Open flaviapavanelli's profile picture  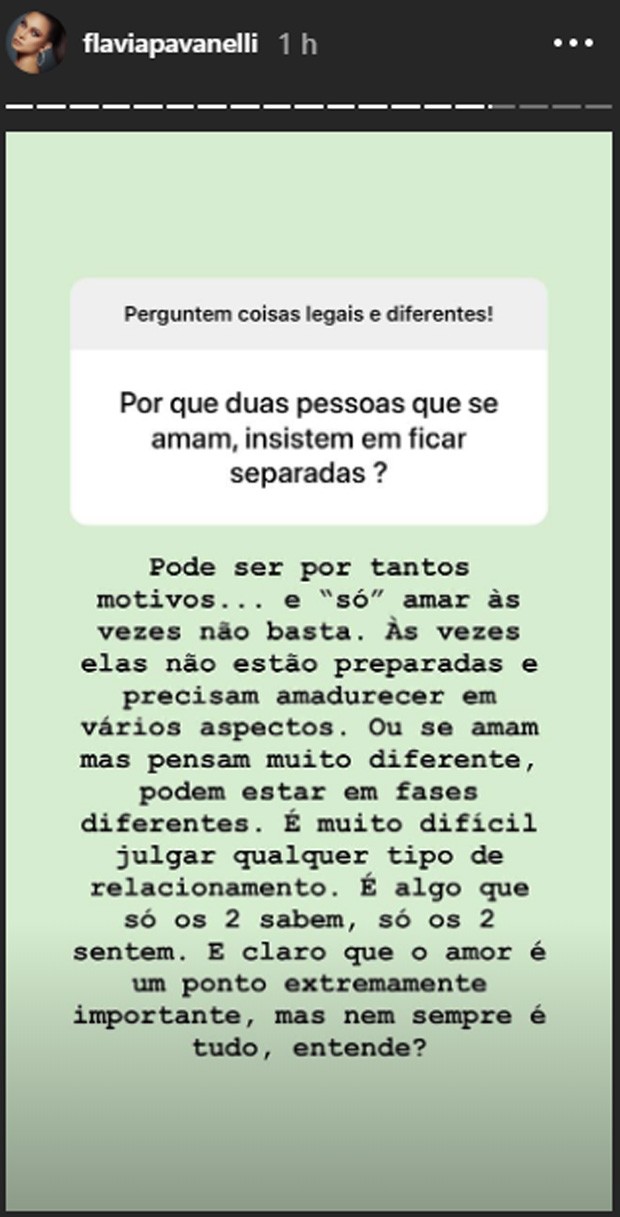coord(37,44)
